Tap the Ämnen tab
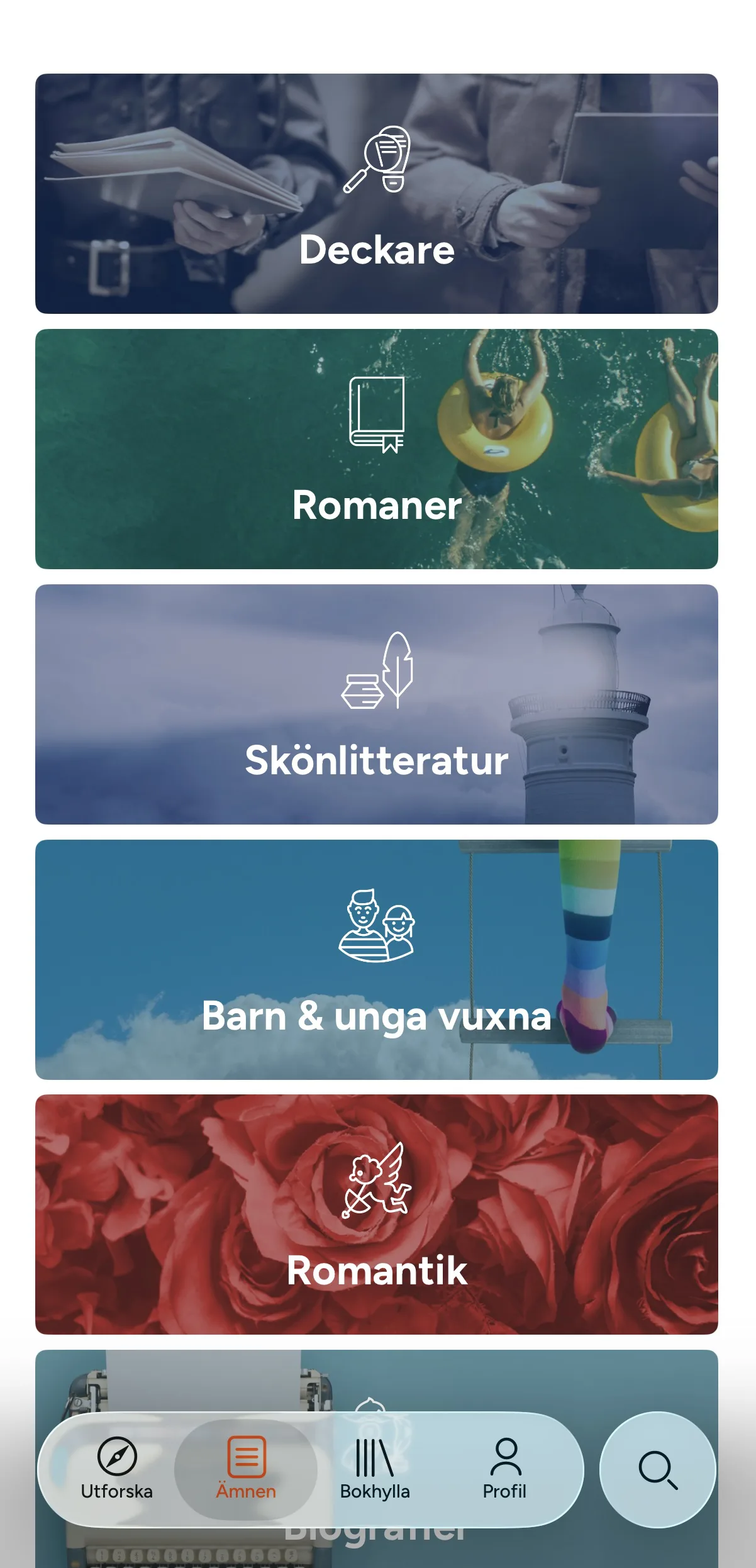This screenshot has width=756, height=1568. (246, 1469)
